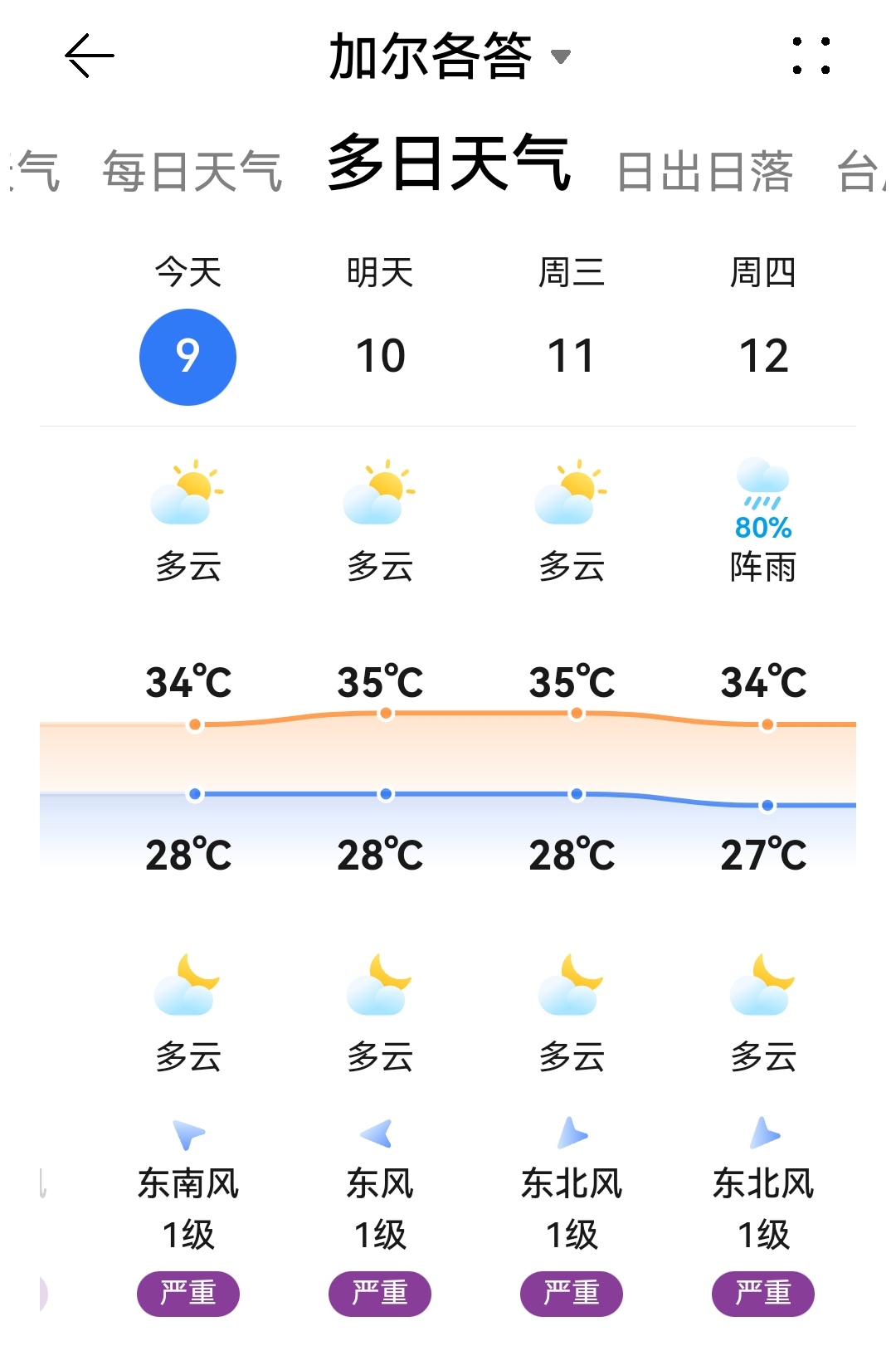Select the 多日天气 tab
Screen dimensions: 896x1370
(449, 163)
